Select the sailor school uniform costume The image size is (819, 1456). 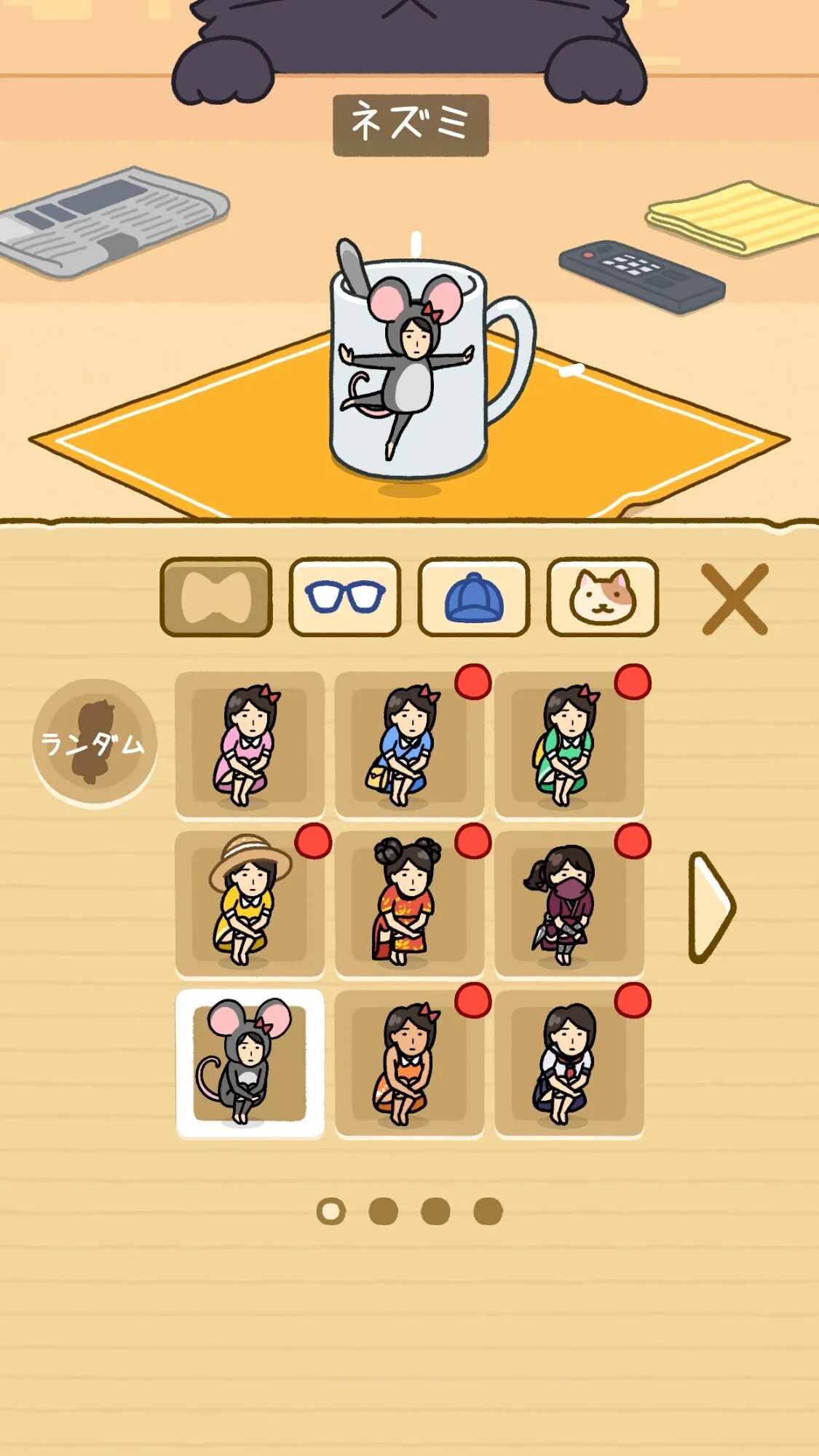[569, 1063]
